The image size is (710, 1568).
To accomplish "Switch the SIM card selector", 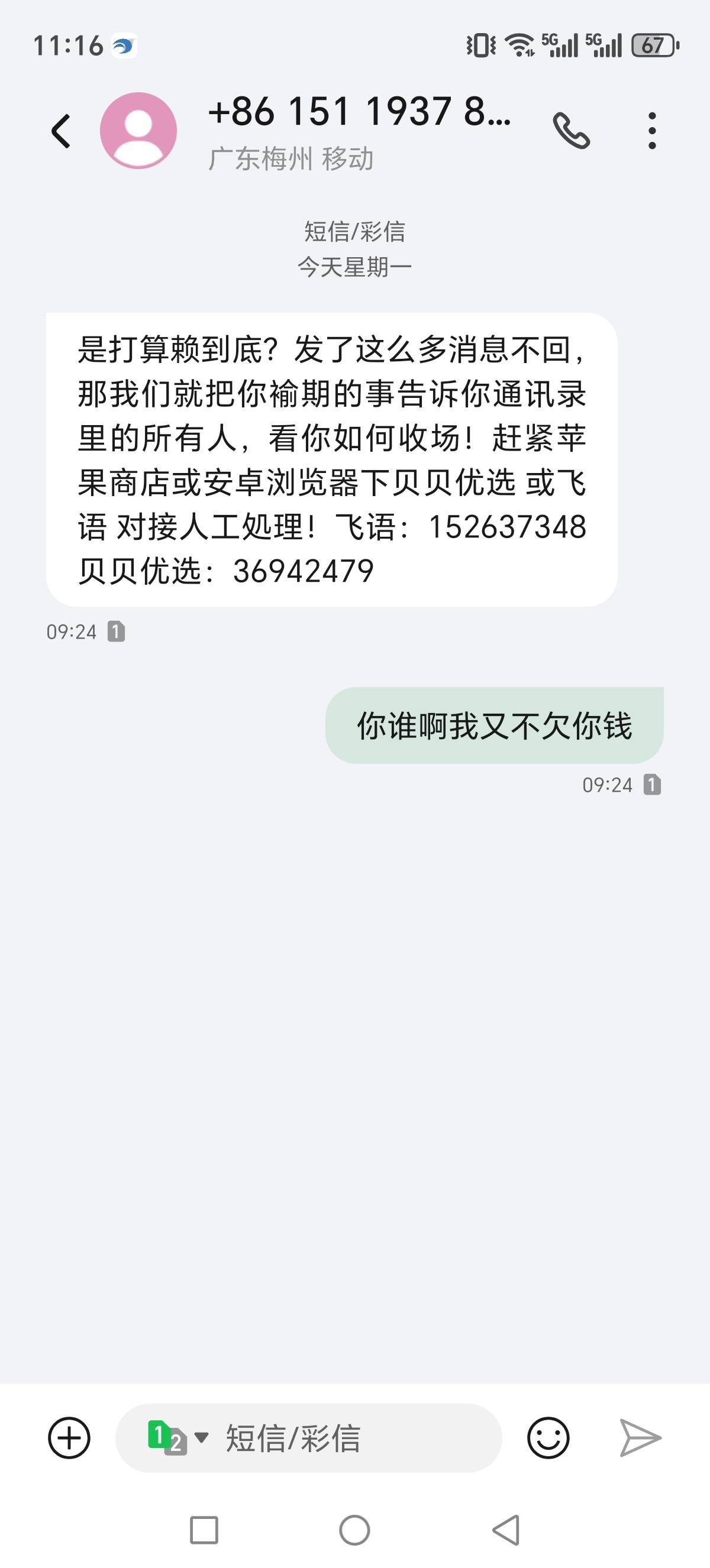I will pos(176,1439).
